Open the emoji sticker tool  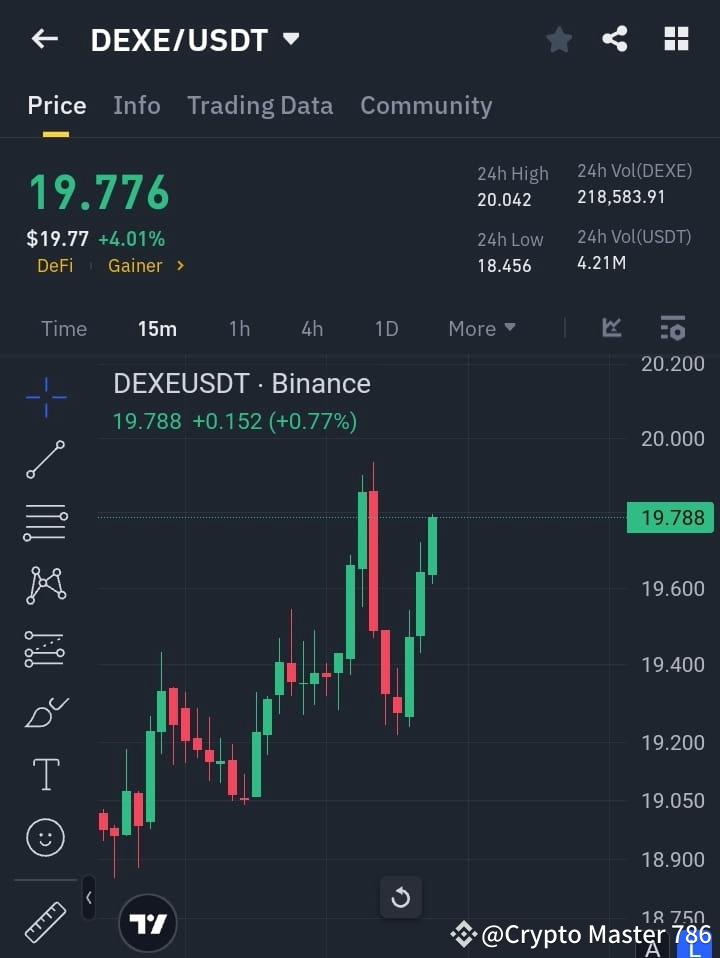click(x=45, y=837)
